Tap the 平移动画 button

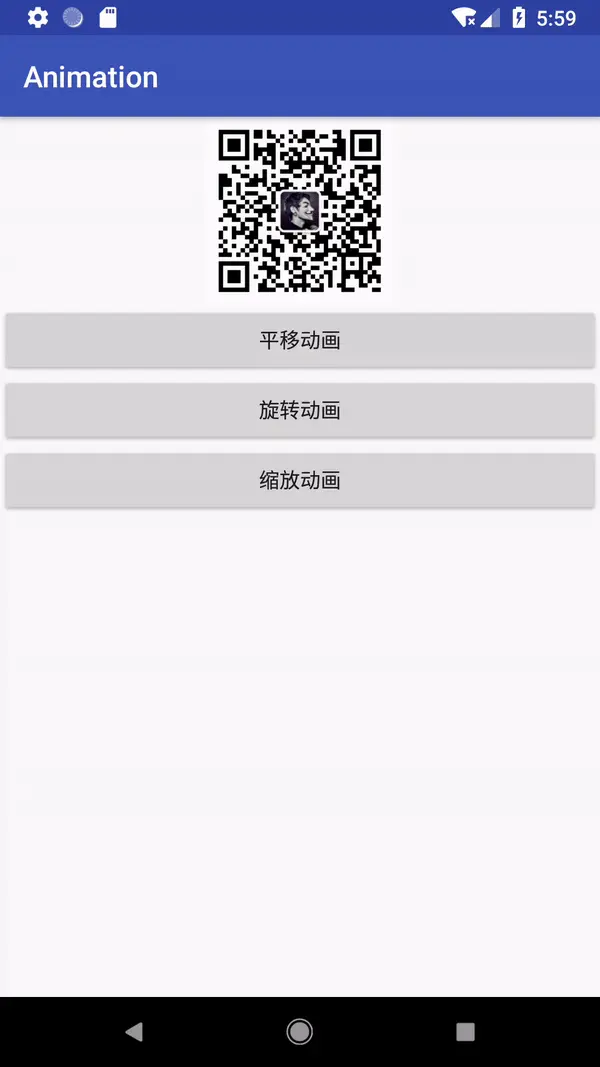click(x=300, y=340)
